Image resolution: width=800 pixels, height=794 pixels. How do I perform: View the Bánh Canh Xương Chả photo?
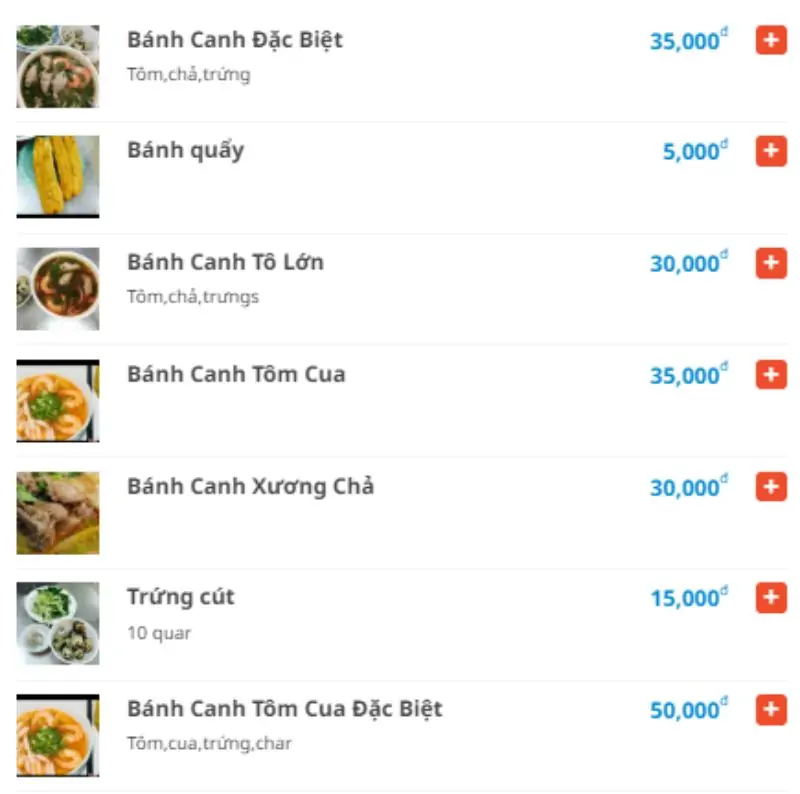[58, 513]
